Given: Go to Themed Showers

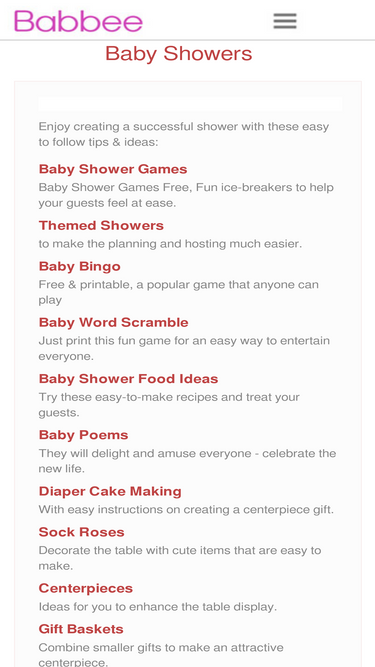Looking at the screenshot, I should [x=101, y=225].
